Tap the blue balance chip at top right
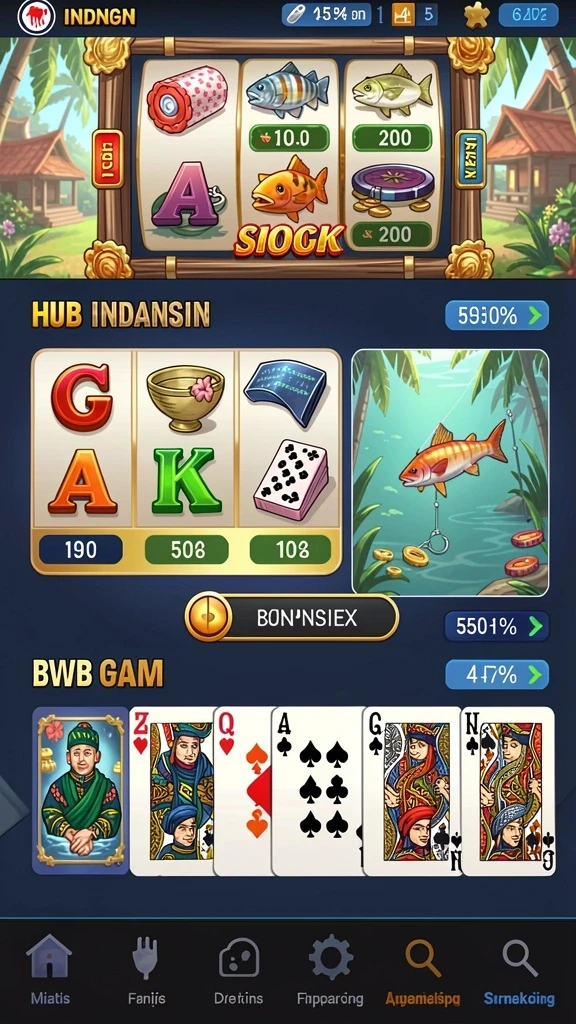The height and width of the screenshot is (1024, 576). click(x=529, y=15)
